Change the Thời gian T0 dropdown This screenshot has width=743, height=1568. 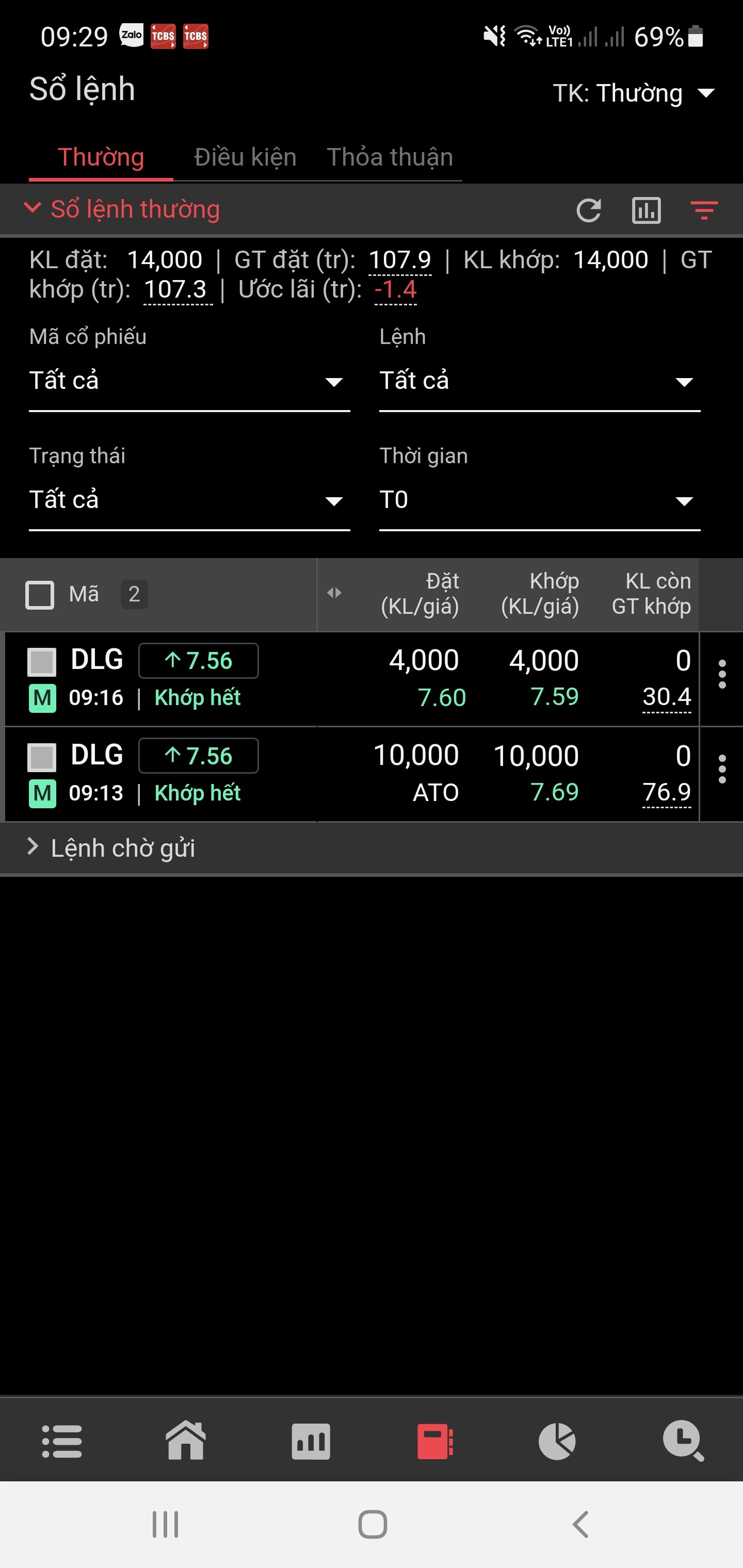(x=539, y=500)
